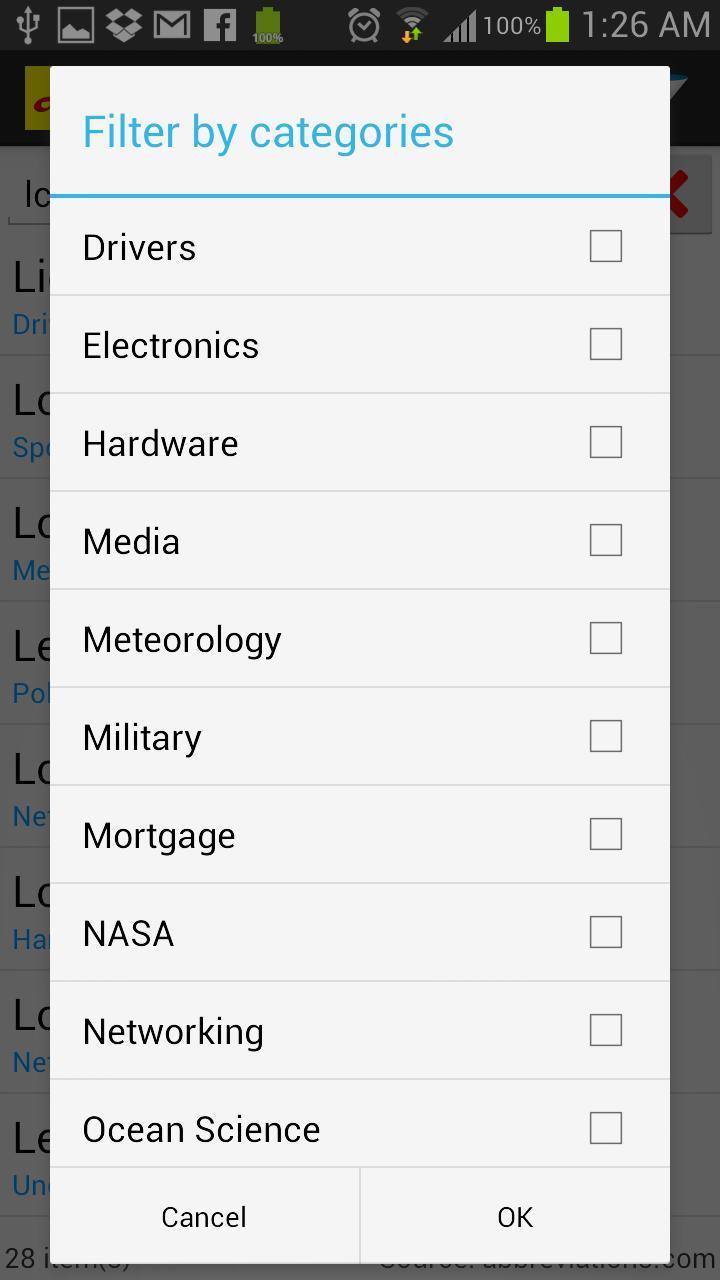This screenshot has width=720, height=1280.
Task: Select the Ocean Science checkbox
Action: coord(605,1128)
